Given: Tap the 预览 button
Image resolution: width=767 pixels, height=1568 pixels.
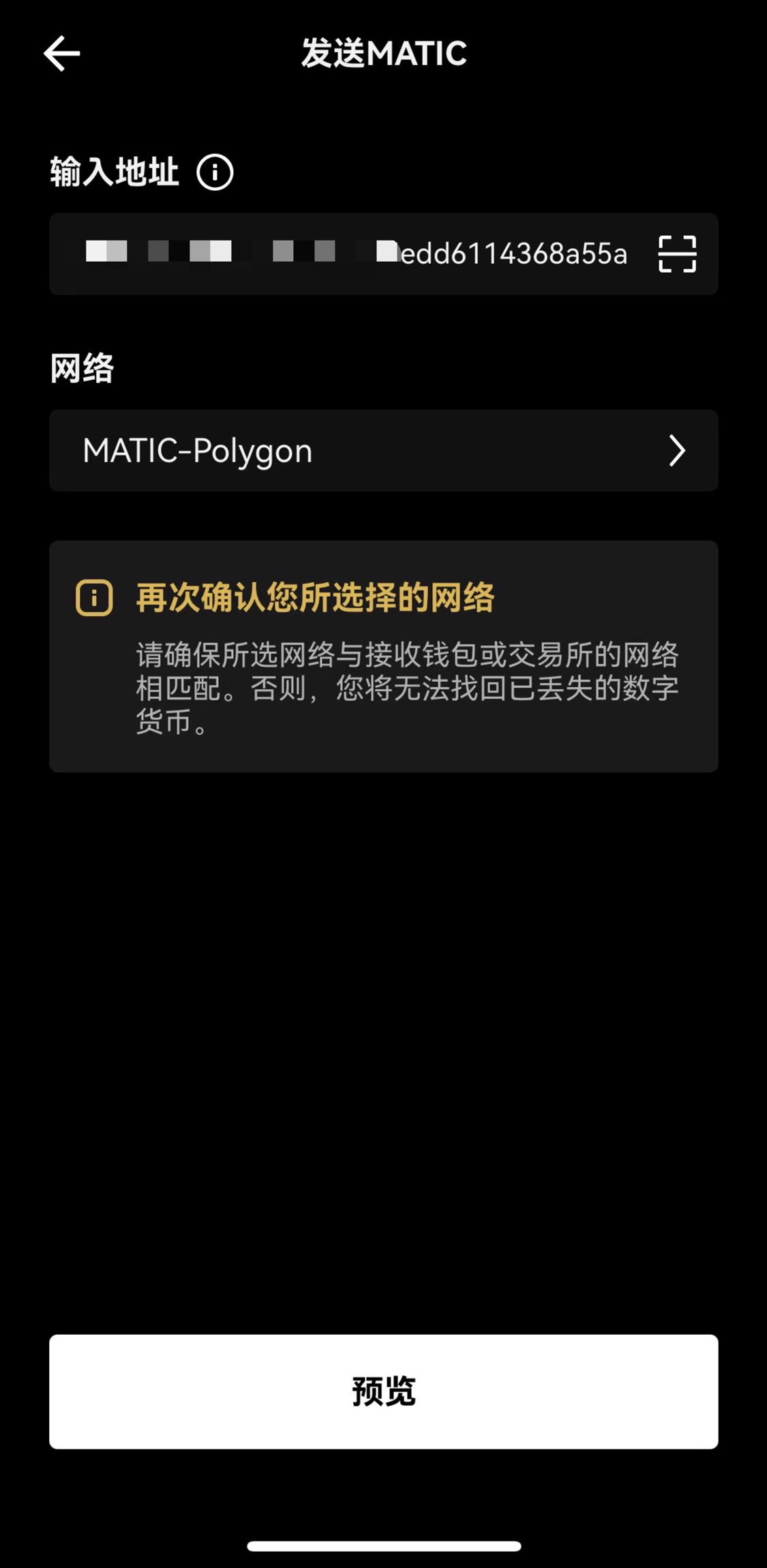Looking at the screenshot, I should point(383,1391).
